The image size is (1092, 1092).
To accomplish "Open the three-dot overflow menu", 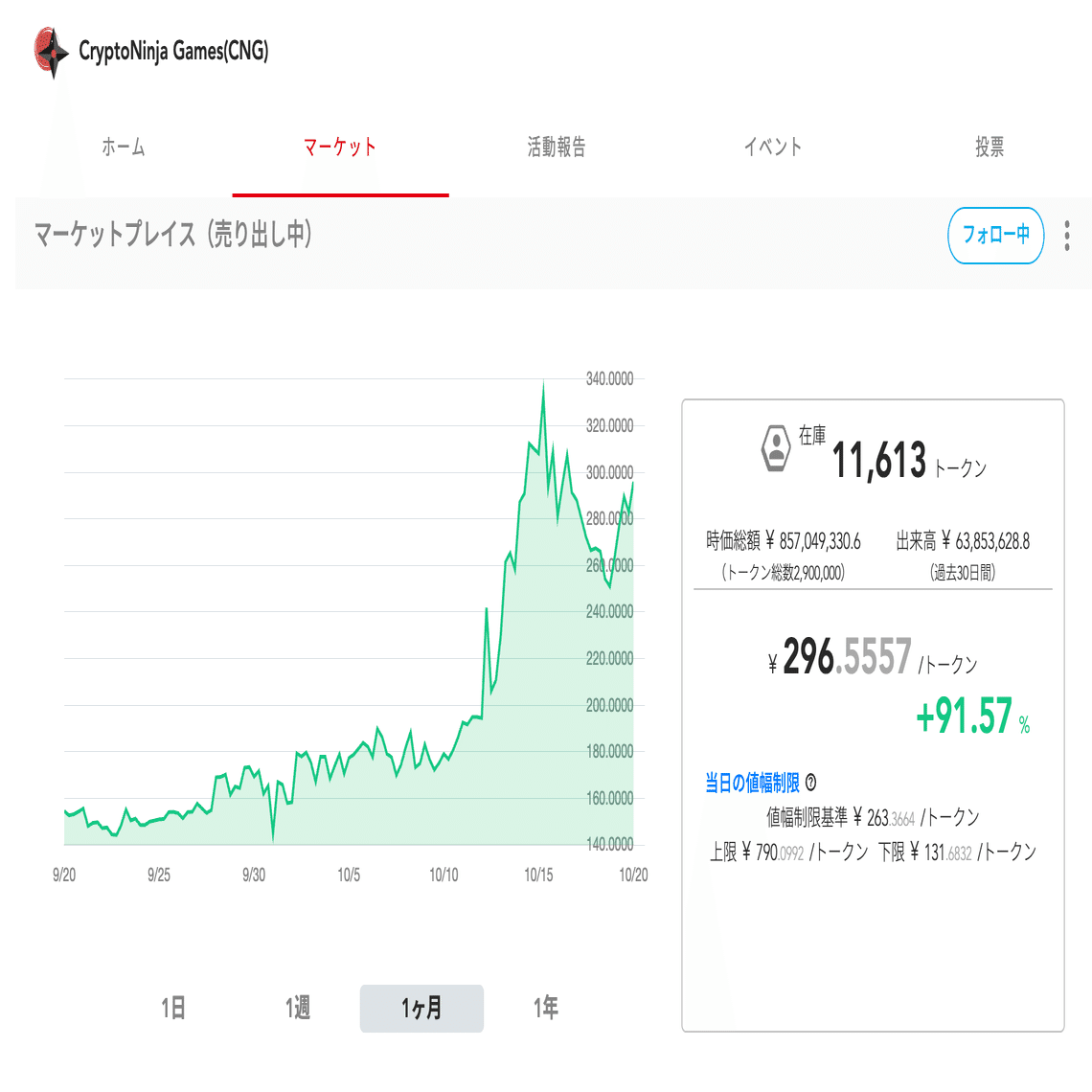I will tap(1067, 236).
